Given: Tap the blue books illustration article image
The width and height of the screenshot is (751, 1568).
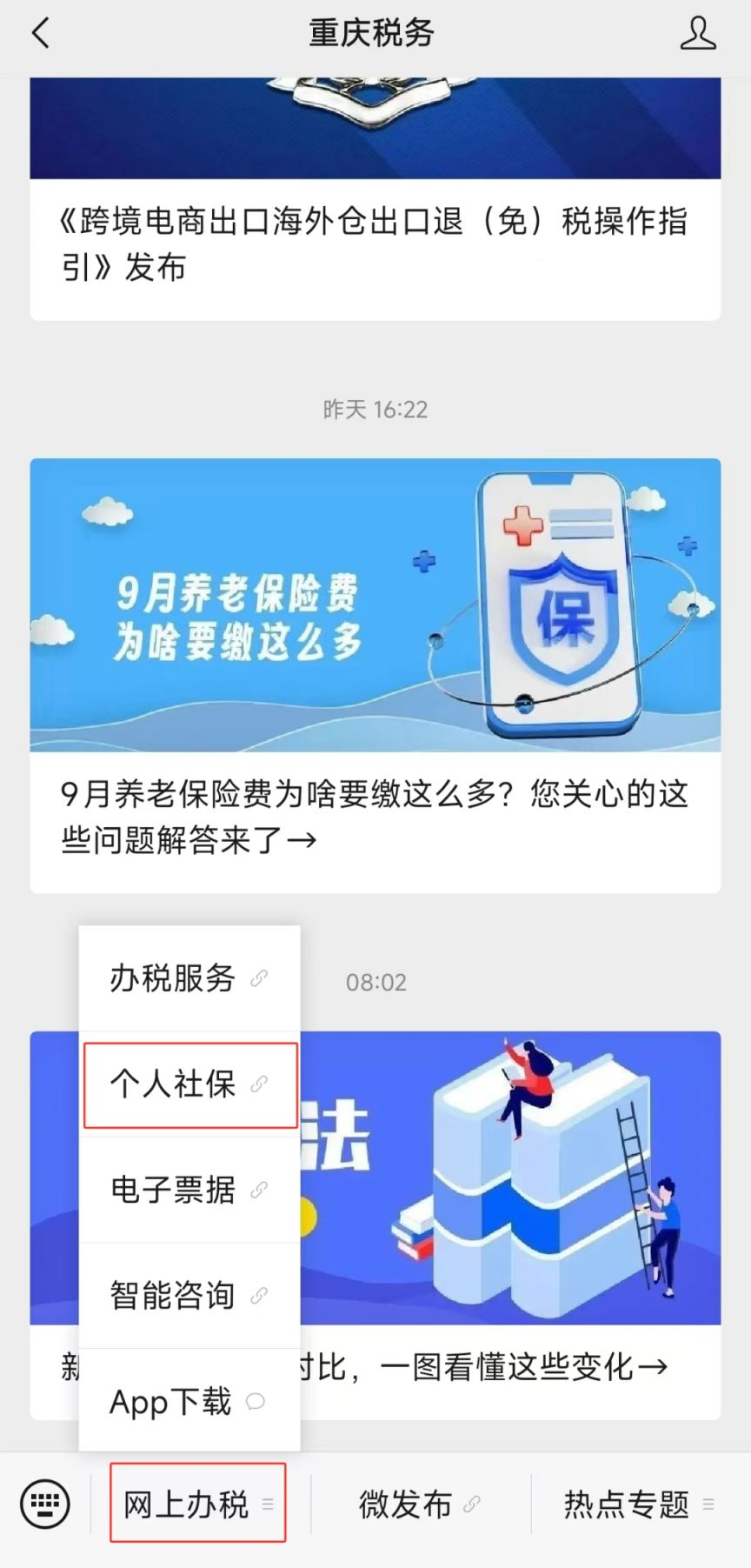Looking at the screenshot, I should (522, 1178).
